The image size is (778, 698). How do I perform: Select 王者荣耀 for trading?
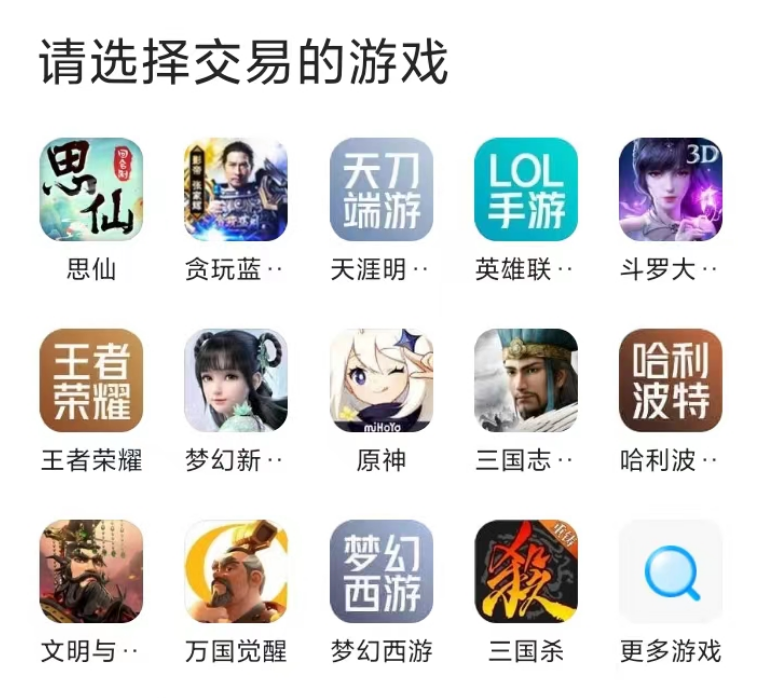[x=91, y=381]
